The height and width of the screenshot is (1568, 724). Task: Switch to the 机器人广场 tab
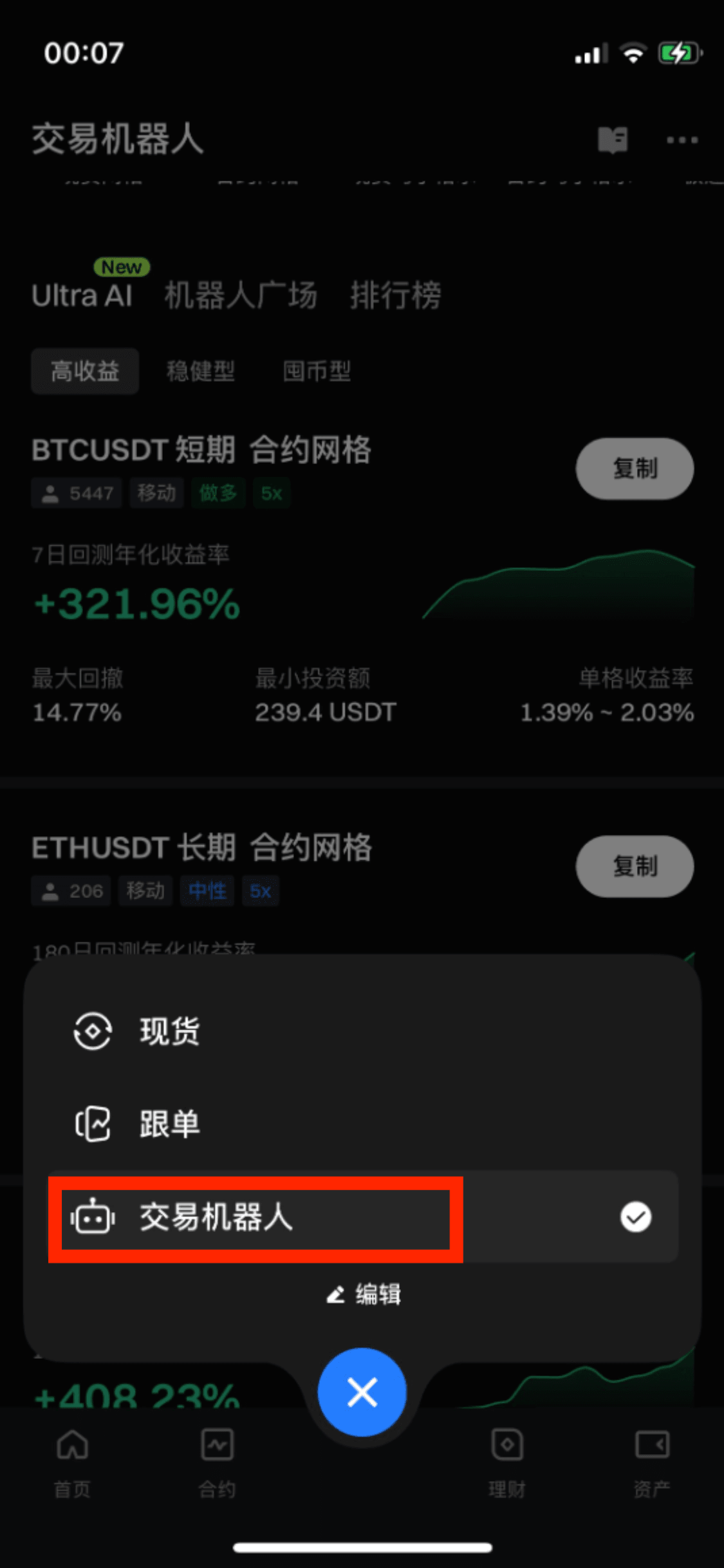(241, 295)
